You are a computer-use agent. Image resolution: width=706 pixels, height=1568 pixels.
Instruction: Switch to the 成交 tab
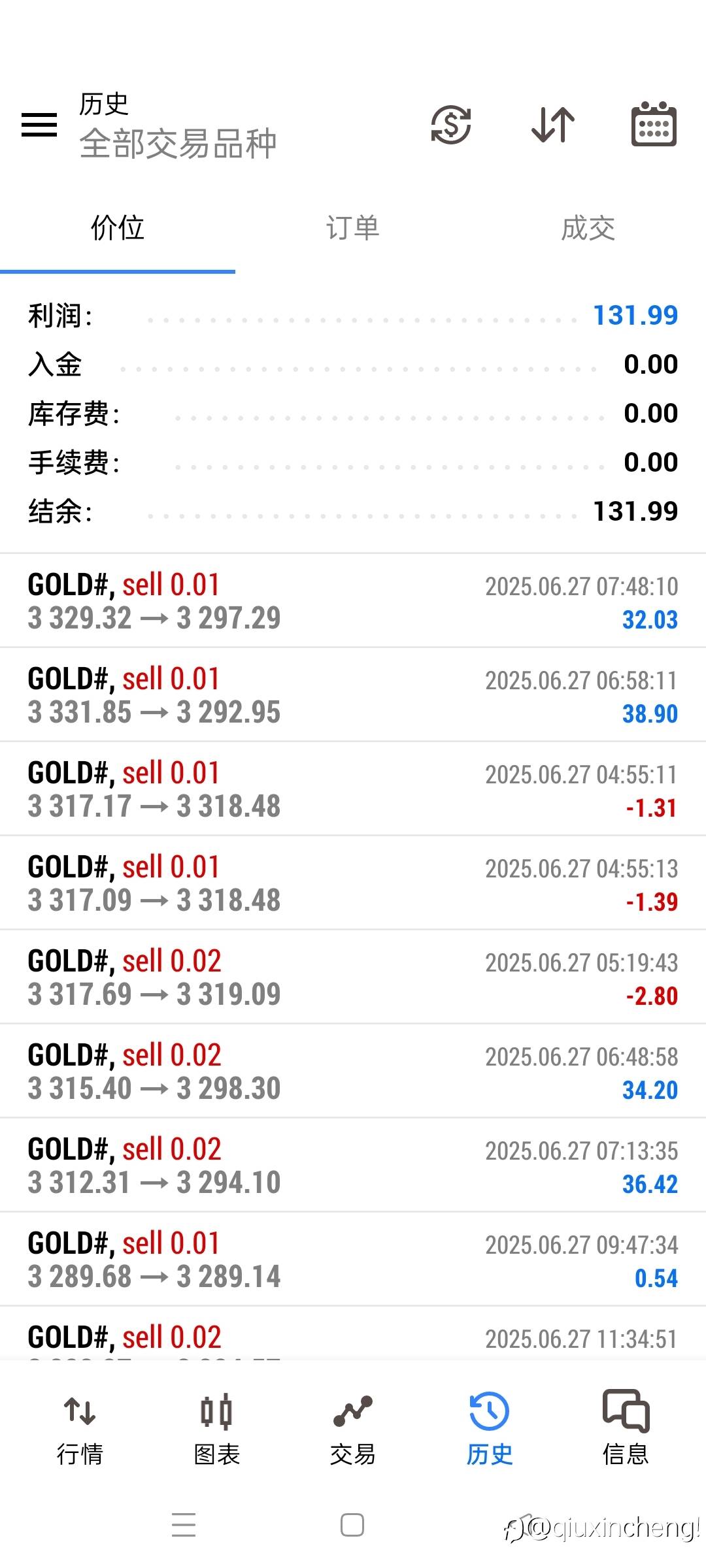tap(588, 228)
